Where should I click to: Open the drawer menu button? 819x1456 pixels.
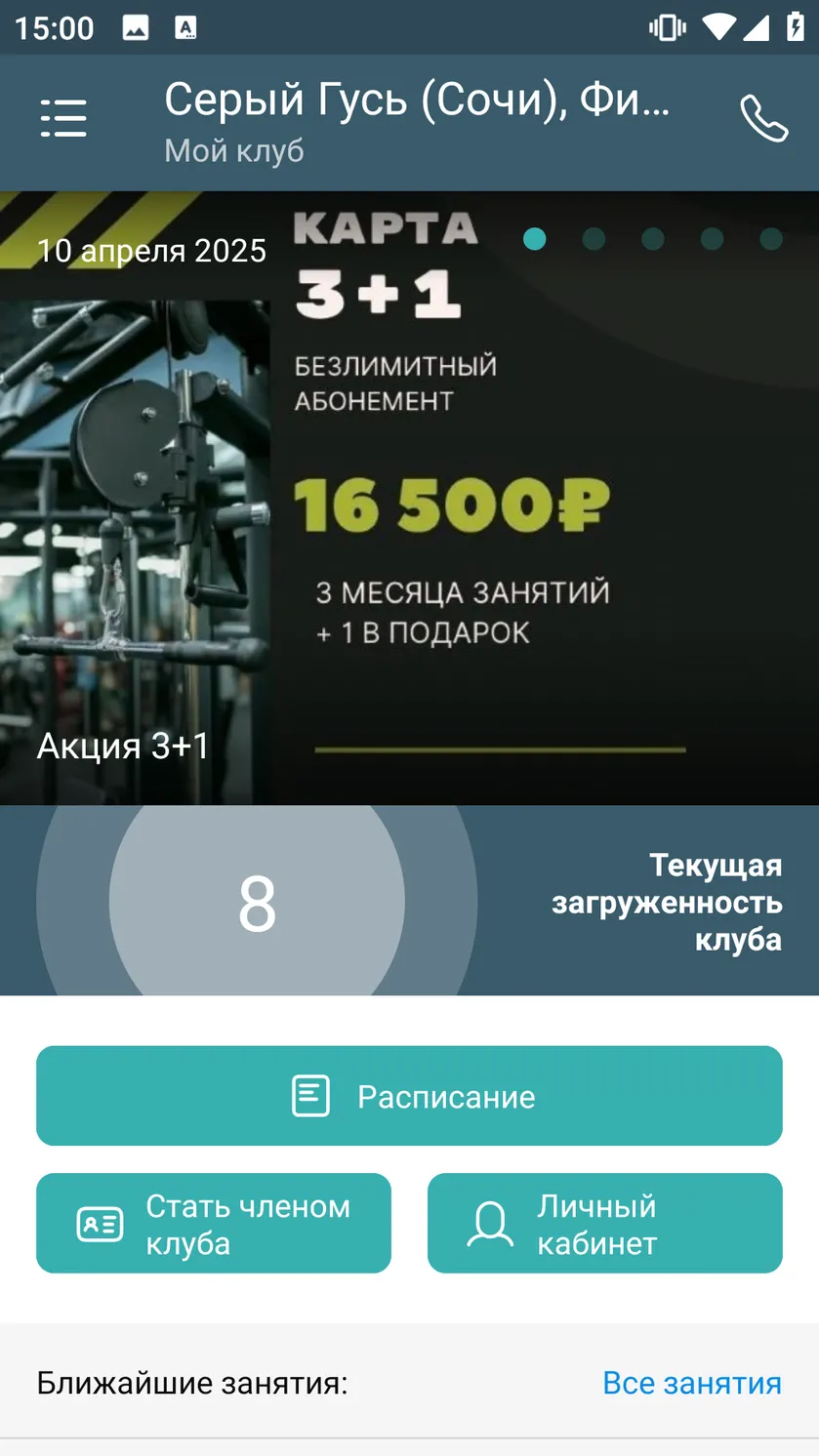click(x=63, y=118)
